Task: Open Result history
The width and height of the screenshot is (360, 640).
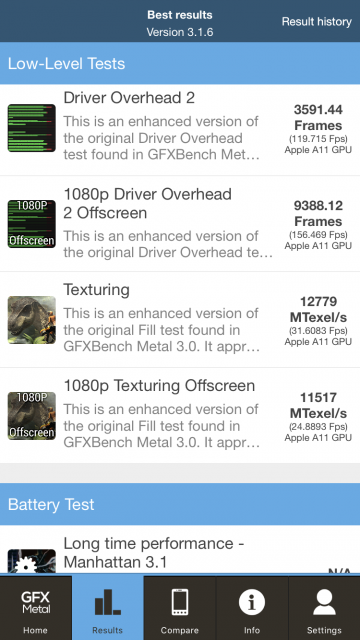Action: coord(316,22)
